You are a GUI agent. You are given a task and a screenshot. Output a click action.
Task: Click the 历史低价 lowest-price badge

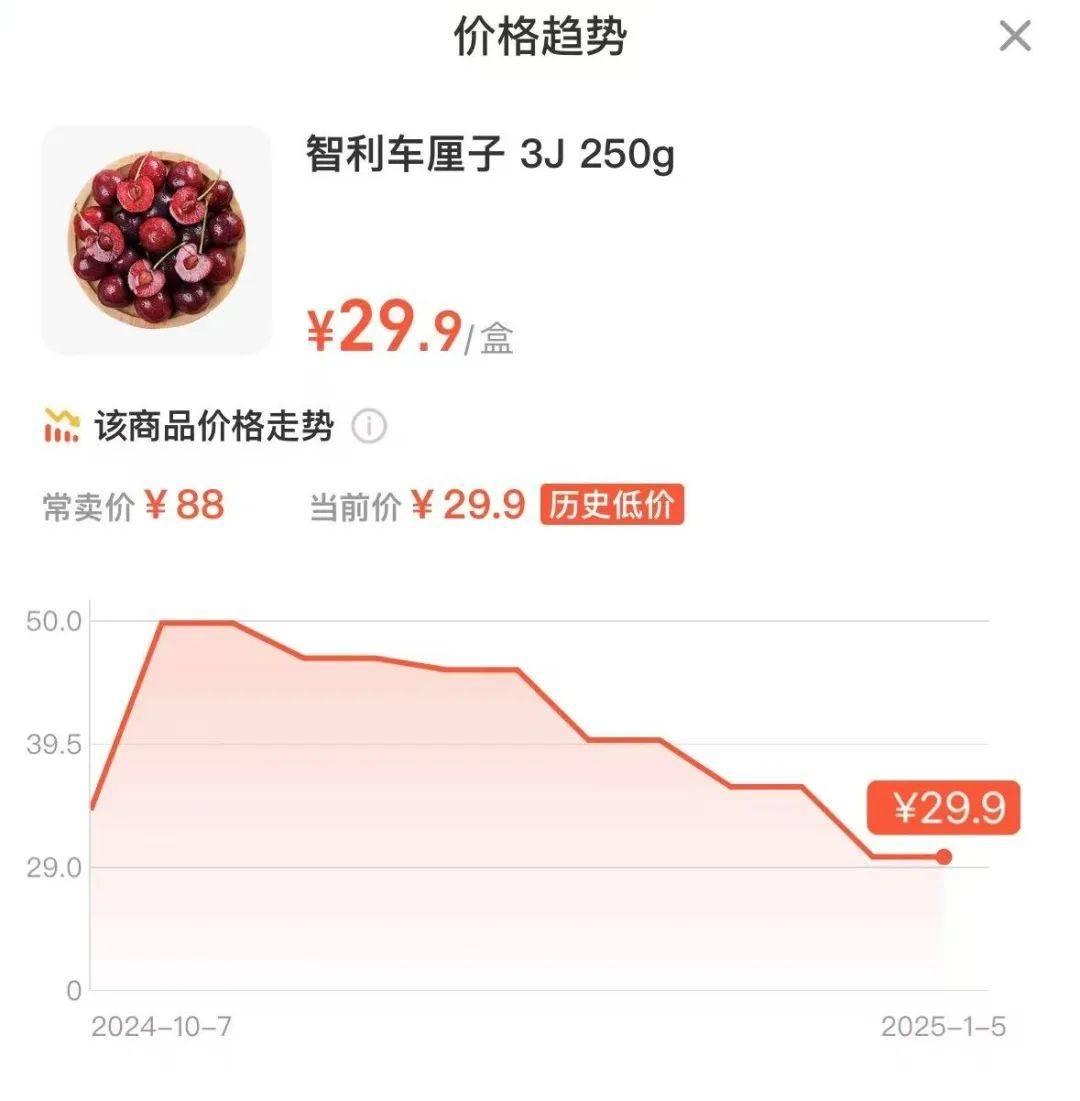click(612, 507)
